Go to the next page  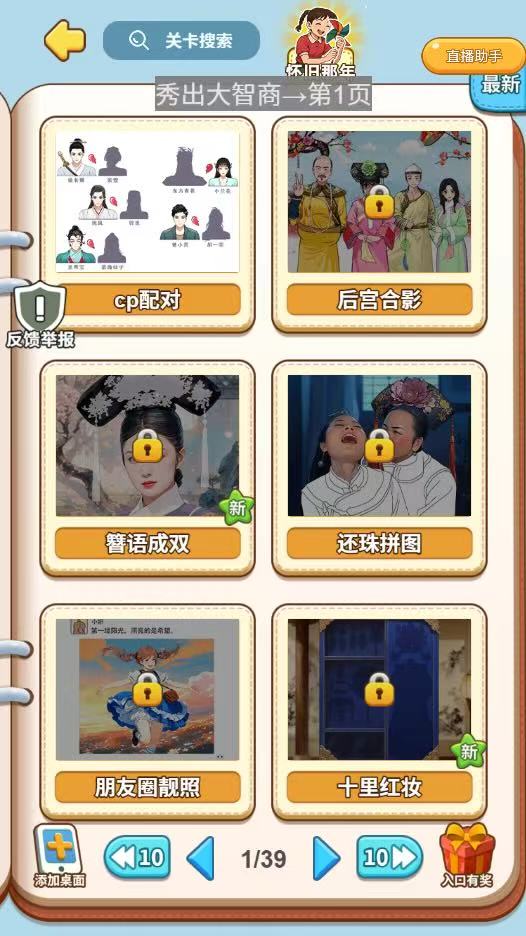coord(326,858)
